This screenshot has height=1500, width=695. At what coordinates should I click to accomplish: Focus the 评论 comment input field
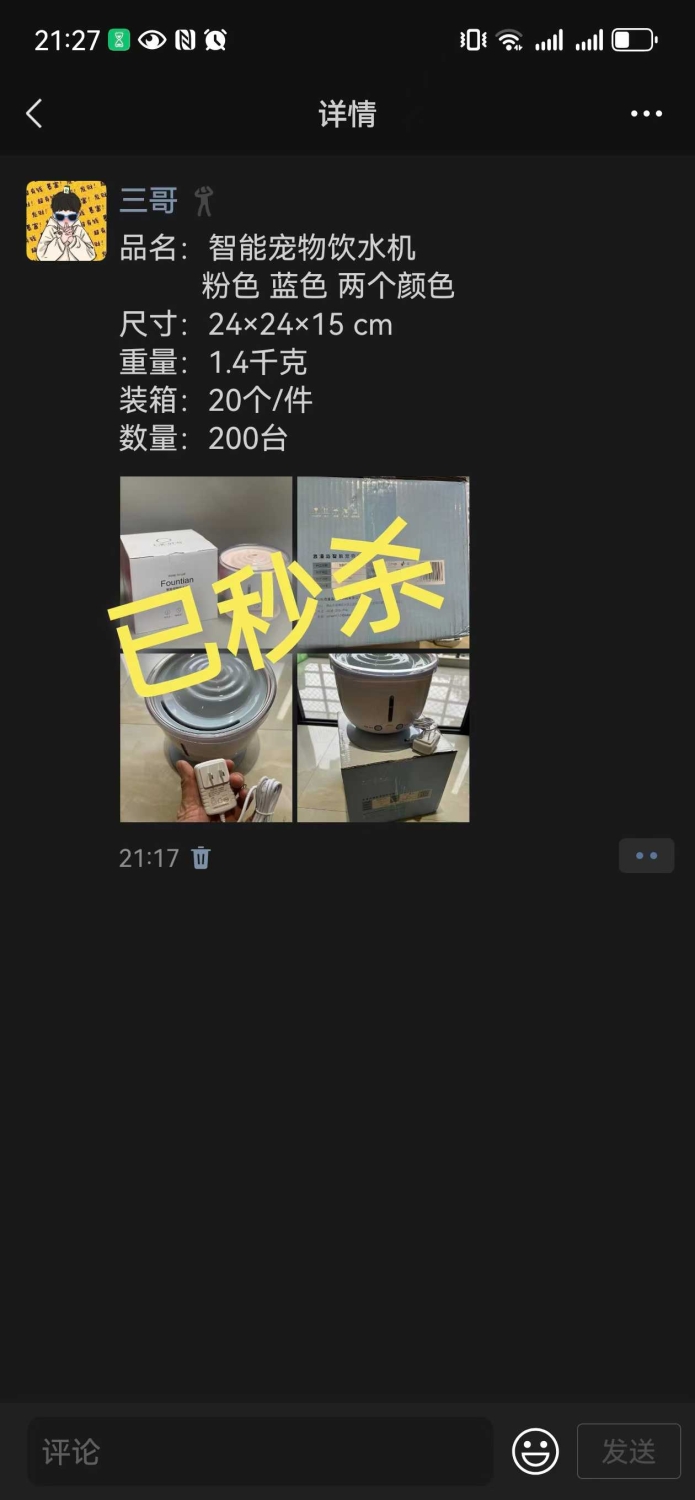(x=260, y=1451)
